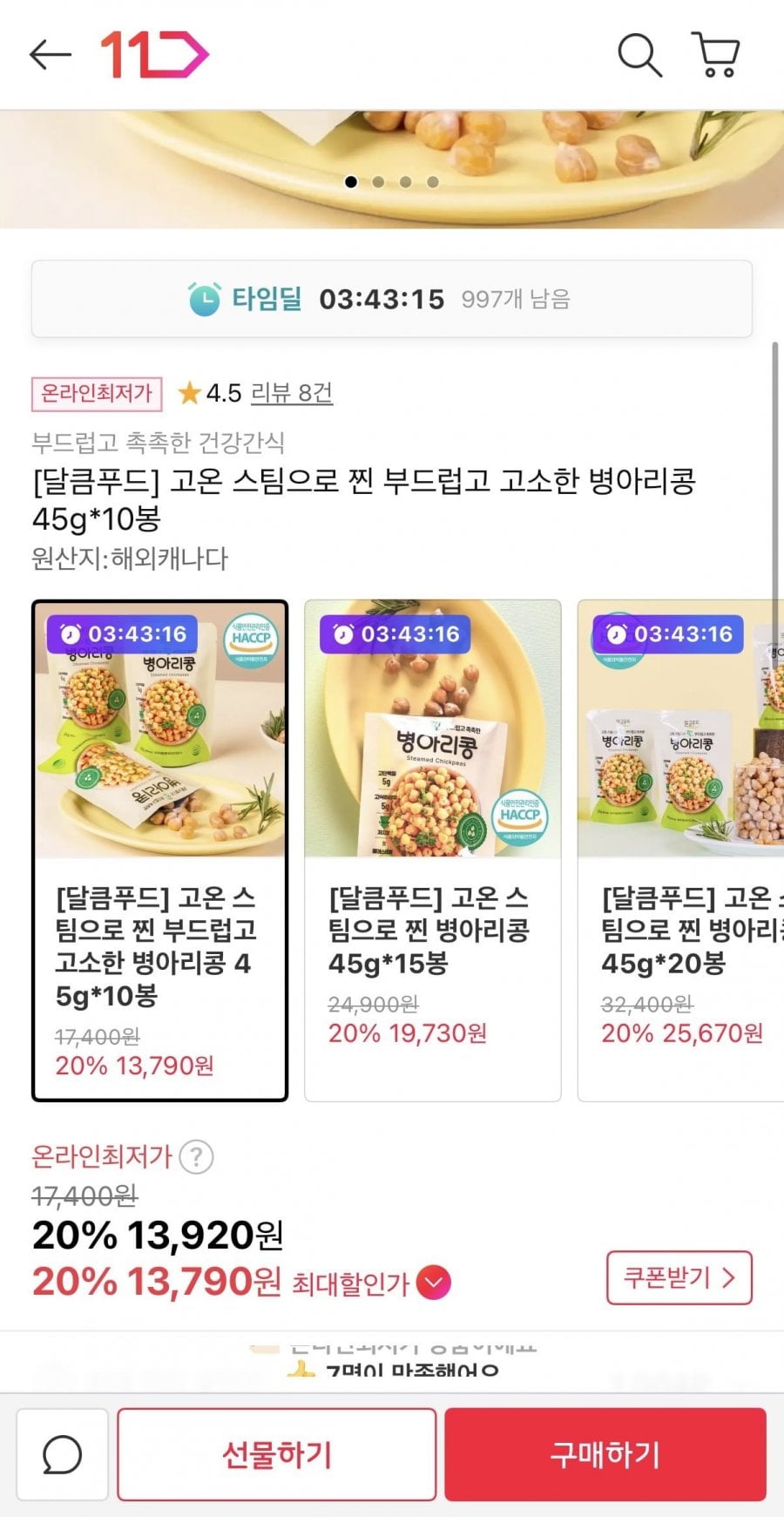Tap the 쿠폰받기 button

click(679, 1278)
